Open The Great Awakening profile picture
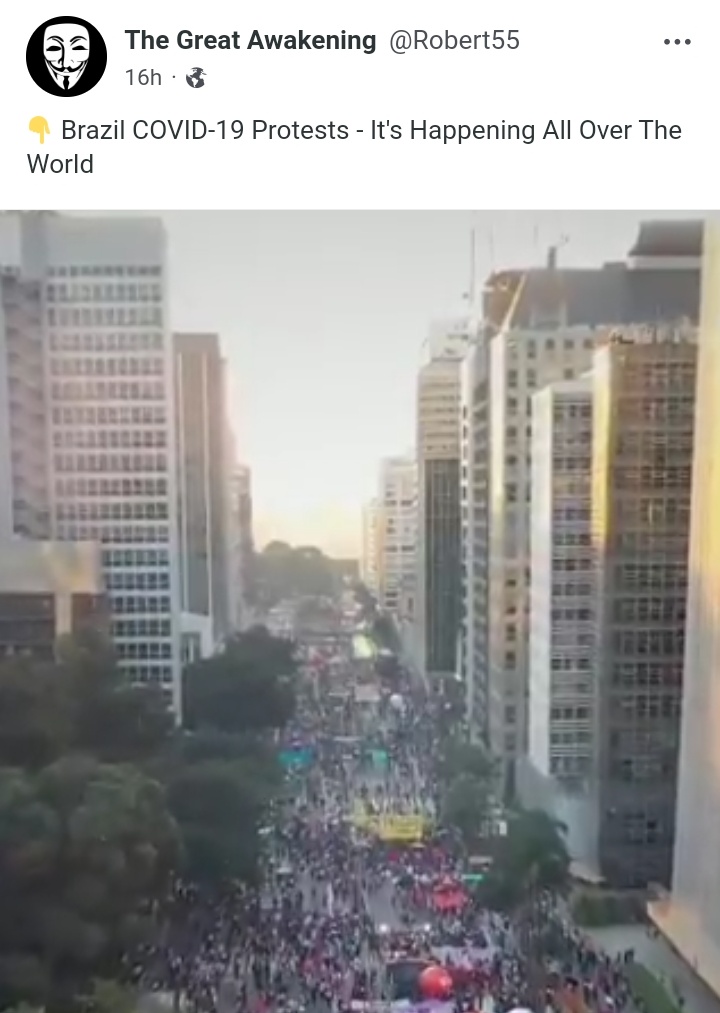This screenshot has width=720, height=1013. pos(66,56)
